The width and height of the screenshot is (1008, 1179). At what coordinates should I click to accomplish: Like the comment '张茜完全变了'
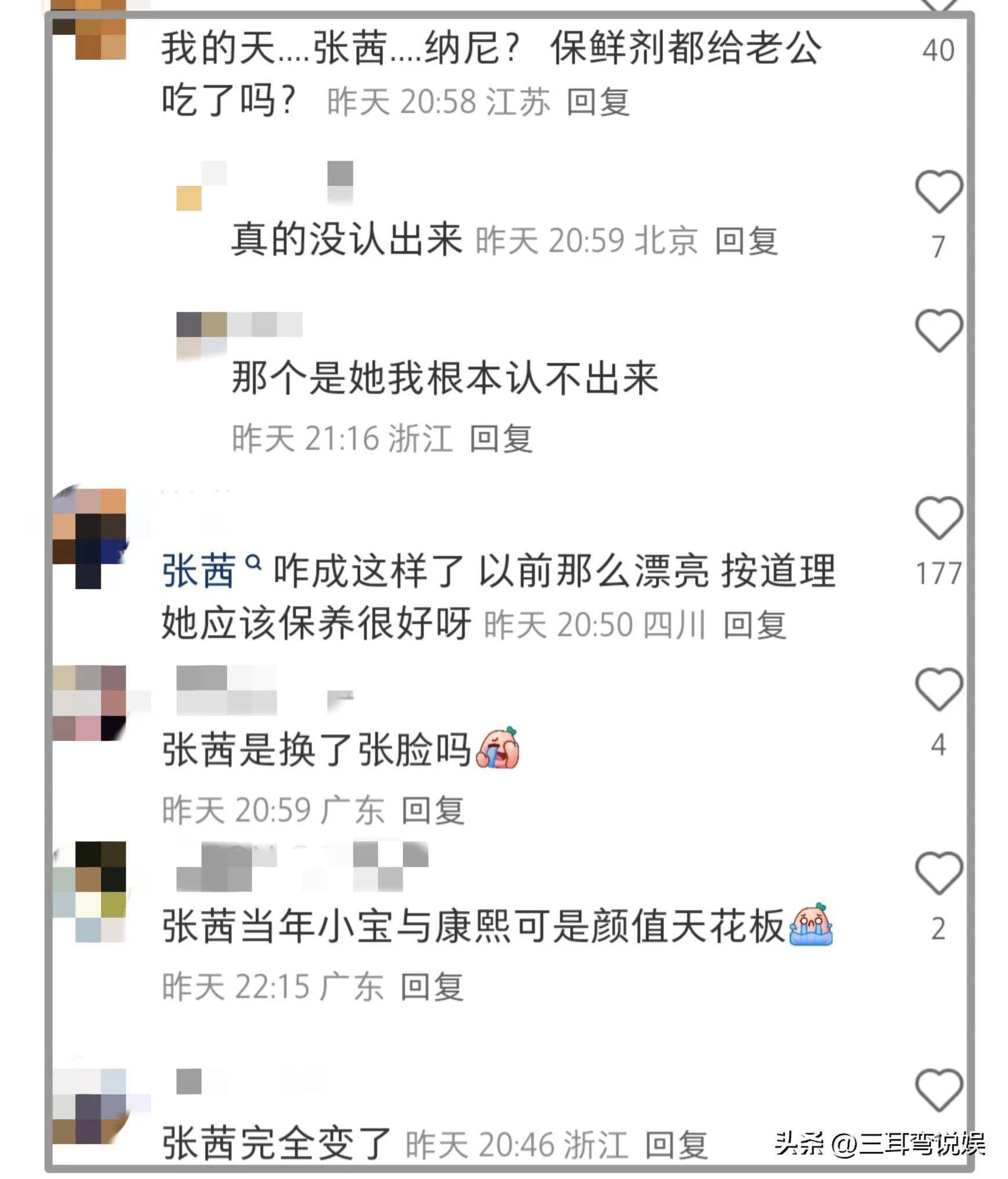[x=938, y=1090]
